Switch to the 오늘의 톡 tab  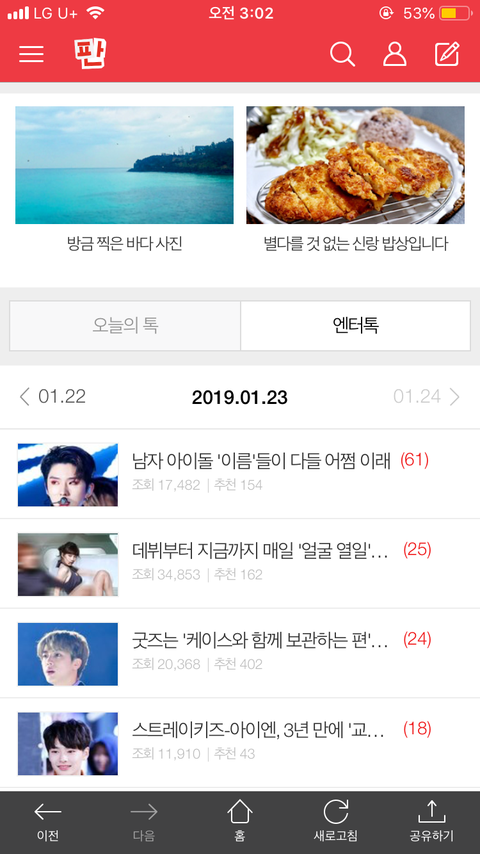point(125,326)
